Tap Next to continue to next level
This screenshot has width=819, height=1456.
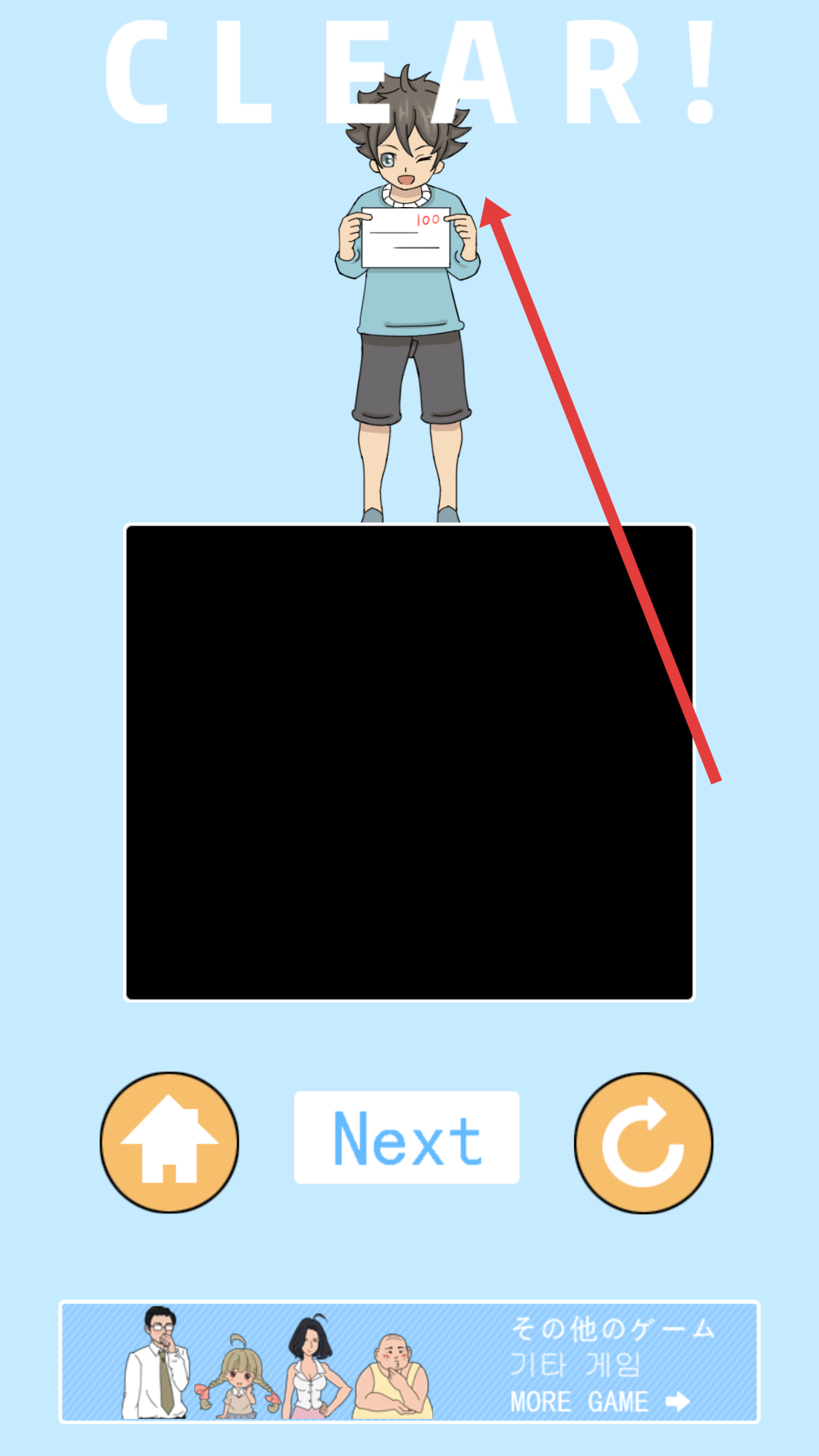click(x=406, y=1137)
